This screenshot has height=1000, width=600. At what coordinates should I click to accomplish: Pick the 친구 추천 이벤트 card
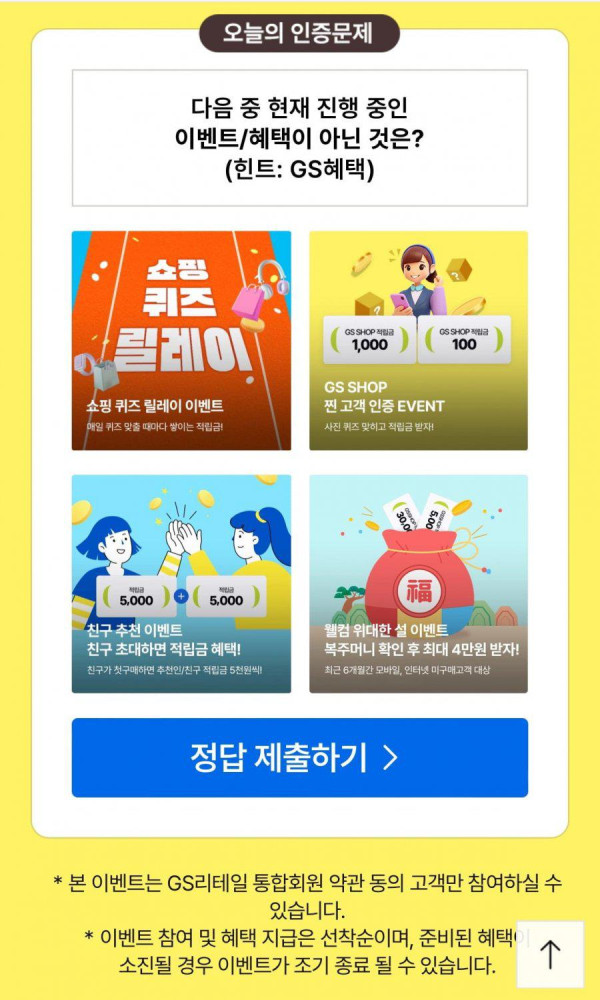pos(181,584)
